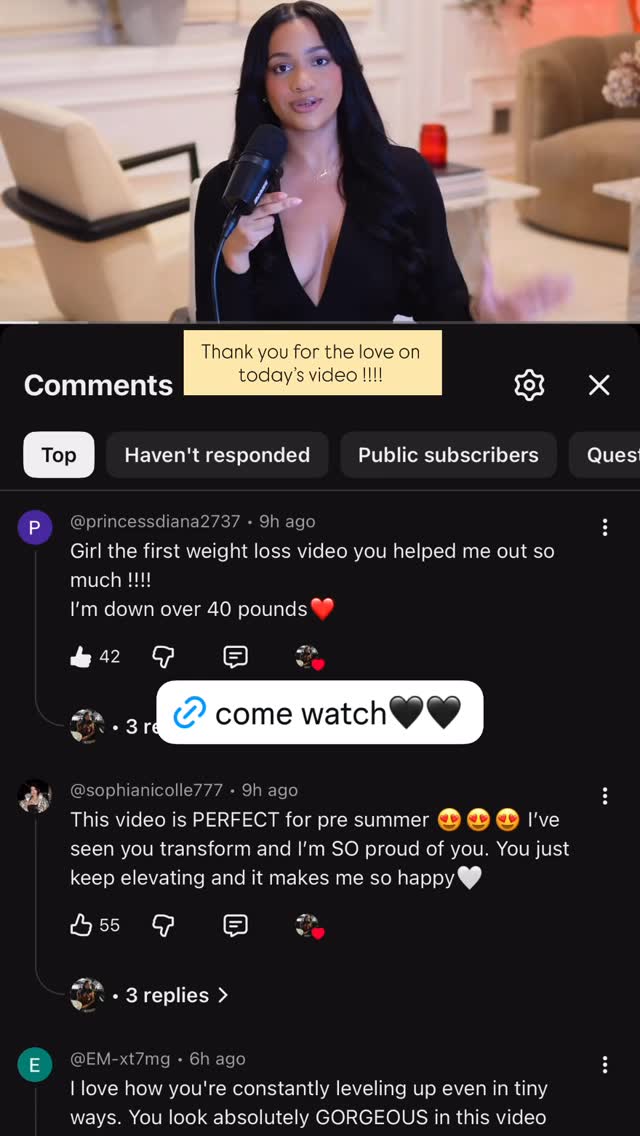
Task: Open the comment settings gear
Action: point(529,385)
